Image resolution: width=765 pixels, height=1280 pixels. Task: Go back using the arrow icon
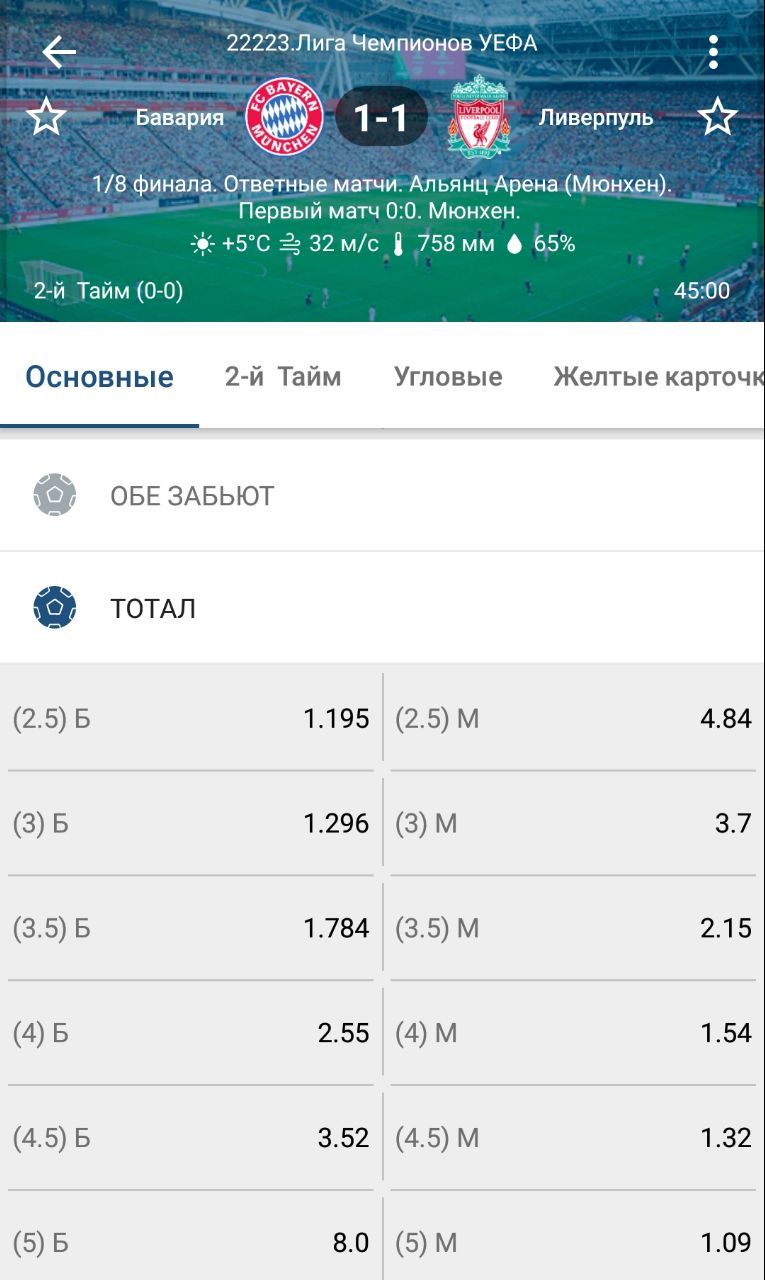tap(59, 51)
